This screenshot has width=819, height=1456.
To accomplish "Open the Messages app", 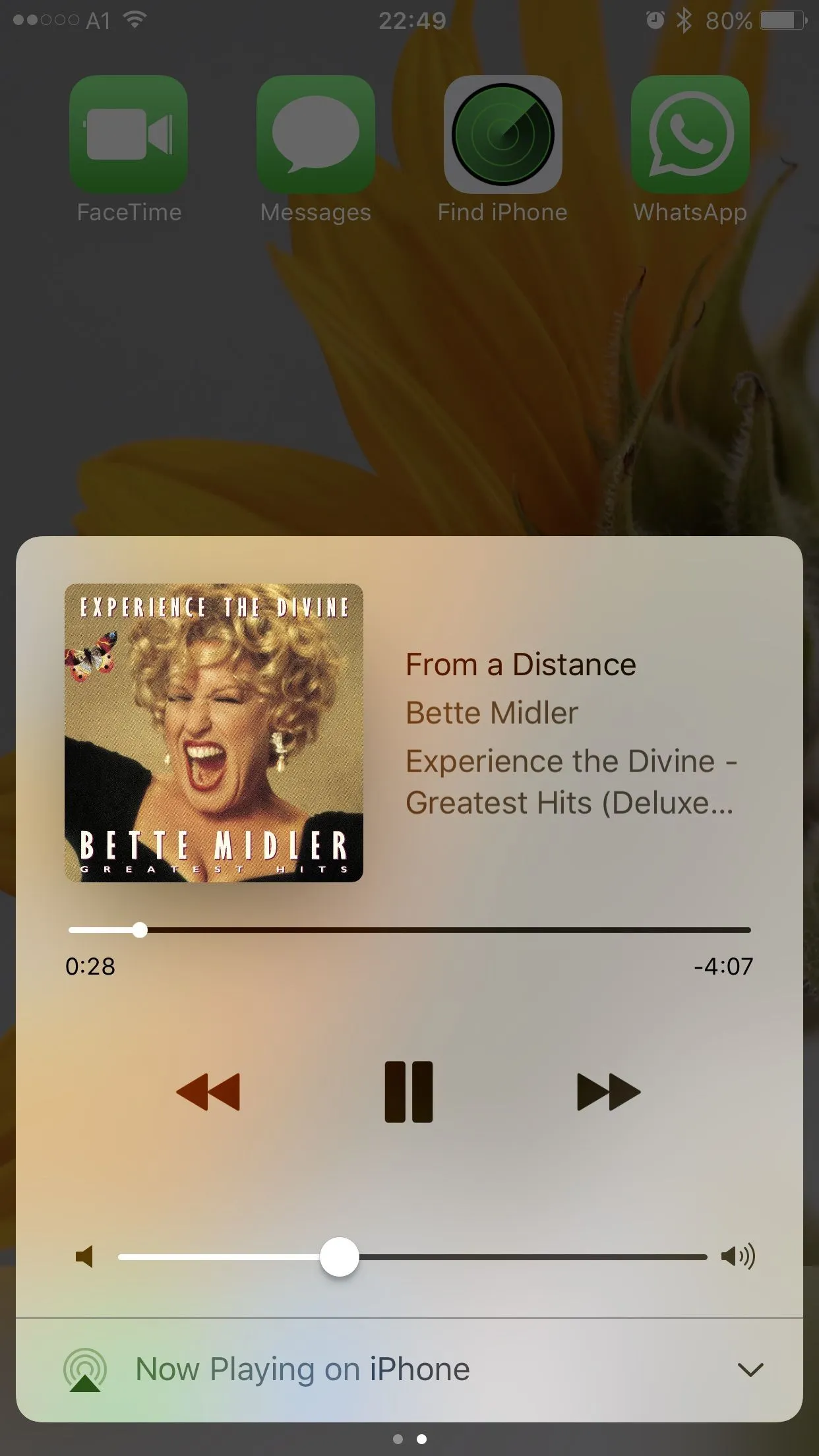I will tap(316, 135).
